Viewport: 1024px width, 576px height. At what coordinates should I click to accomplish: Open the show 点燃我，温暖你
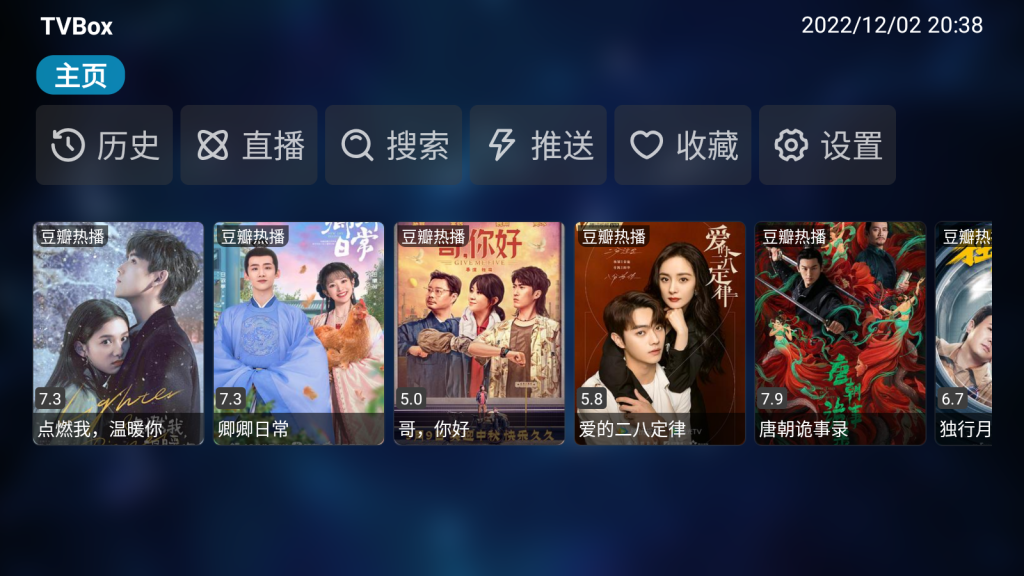pyautogui.click(x=118, y=333)
